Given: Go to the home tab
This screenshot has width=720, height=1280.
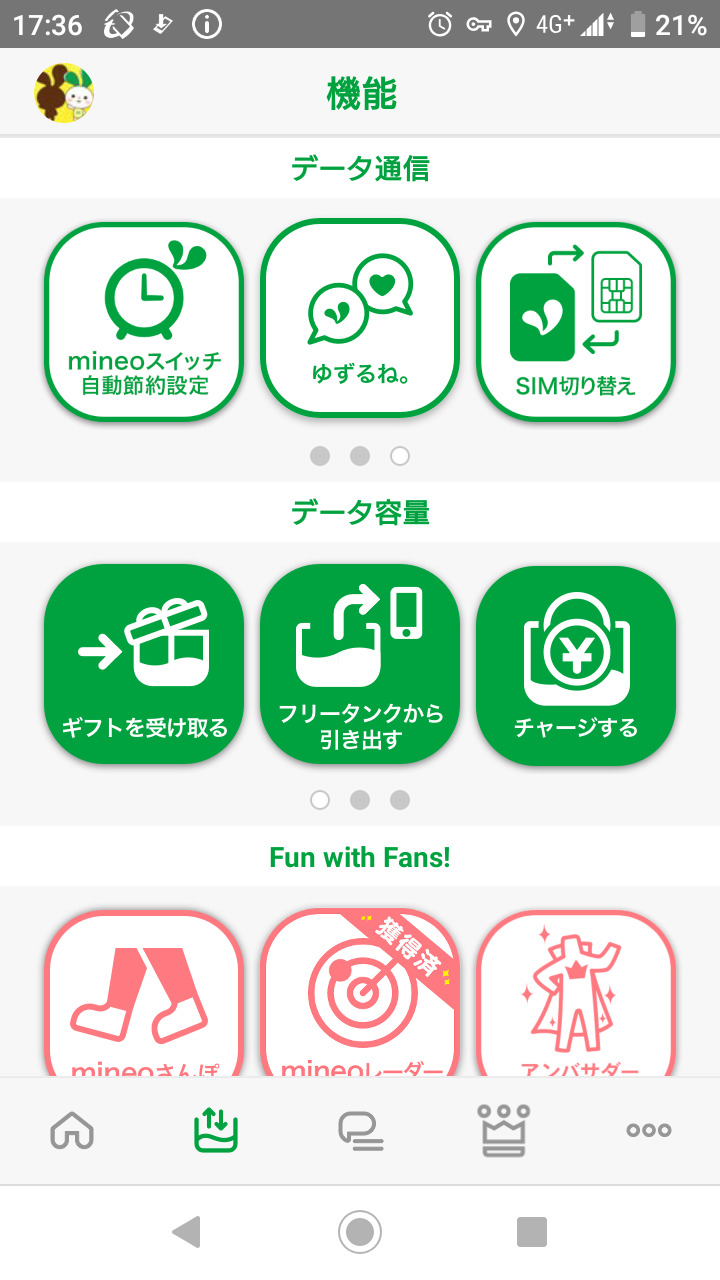Looking at the screenshot, I should click(72, 1131).
